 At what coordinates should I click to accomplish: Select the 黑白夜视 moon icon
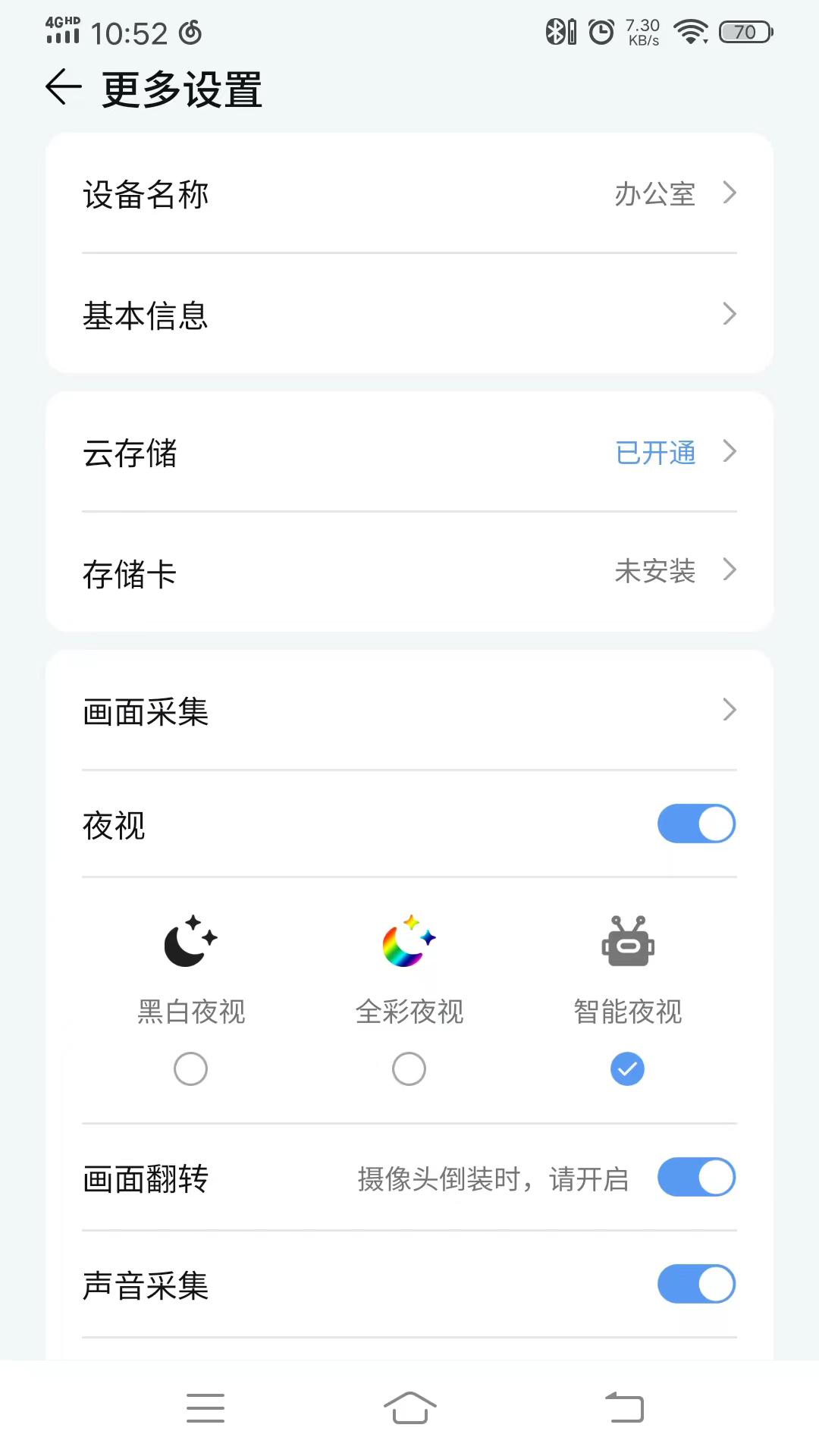190,943
